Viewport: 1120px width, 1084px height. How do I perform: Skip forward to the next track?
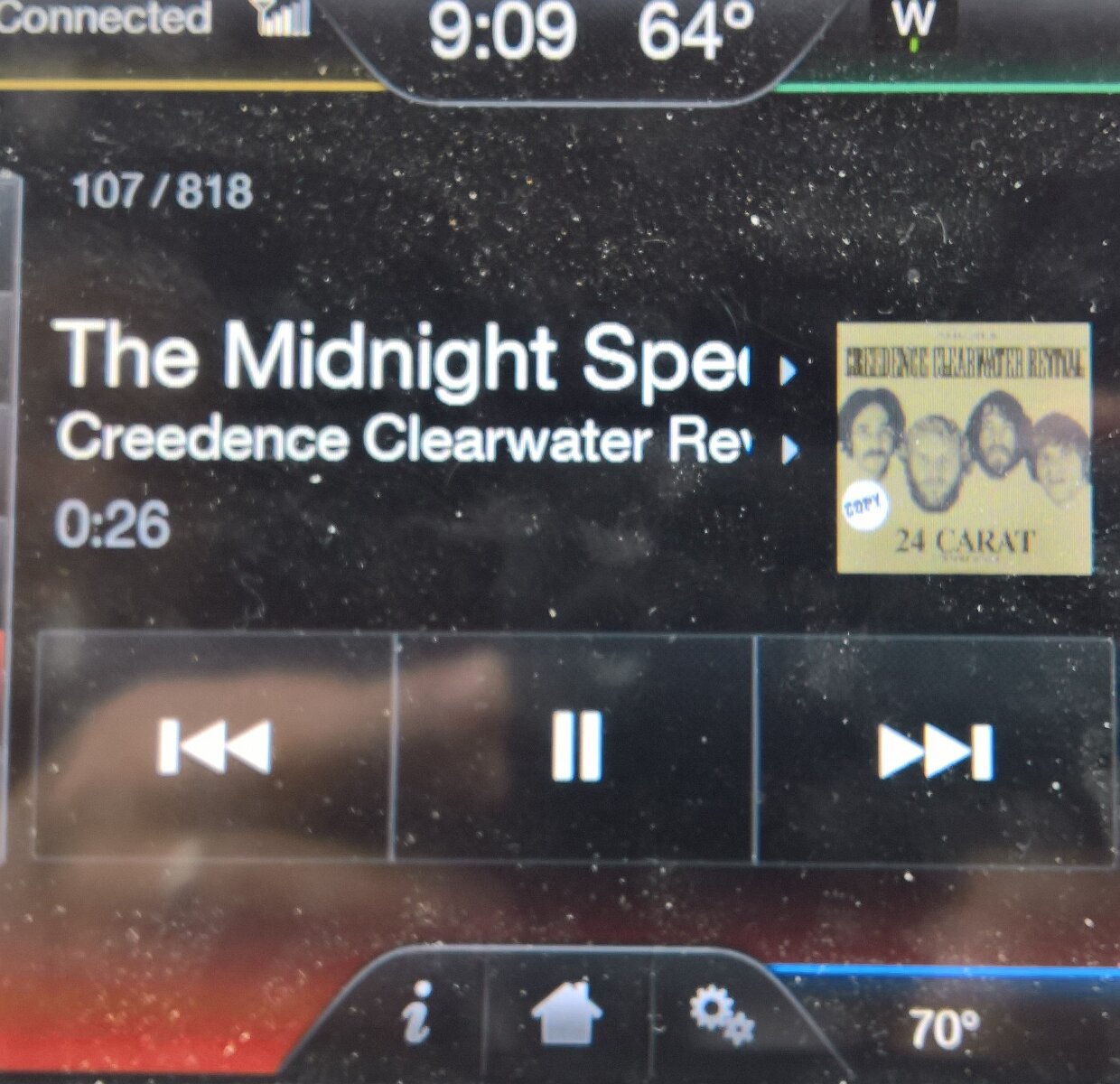pyautogui.click(x=935, y=749)
